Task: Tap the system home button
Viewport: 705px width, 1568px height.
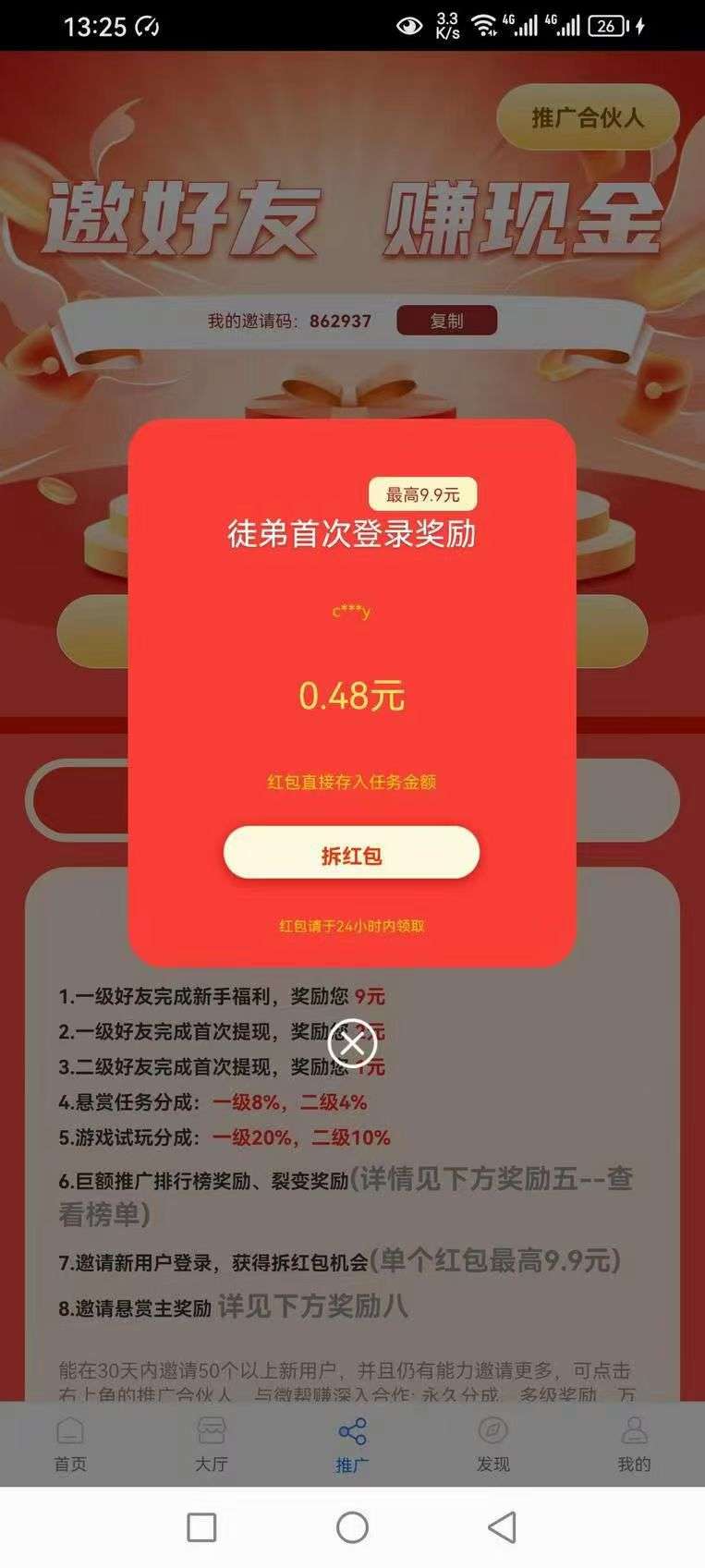Action: [352, 1527]
